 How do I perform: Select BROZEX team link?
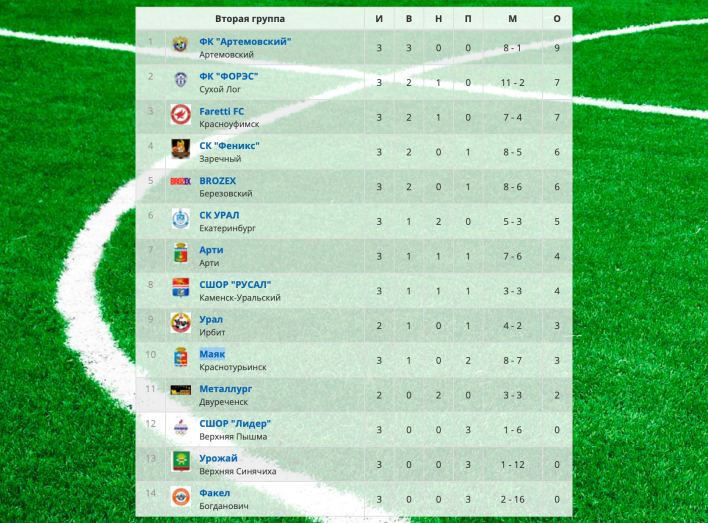click(217, 181)
